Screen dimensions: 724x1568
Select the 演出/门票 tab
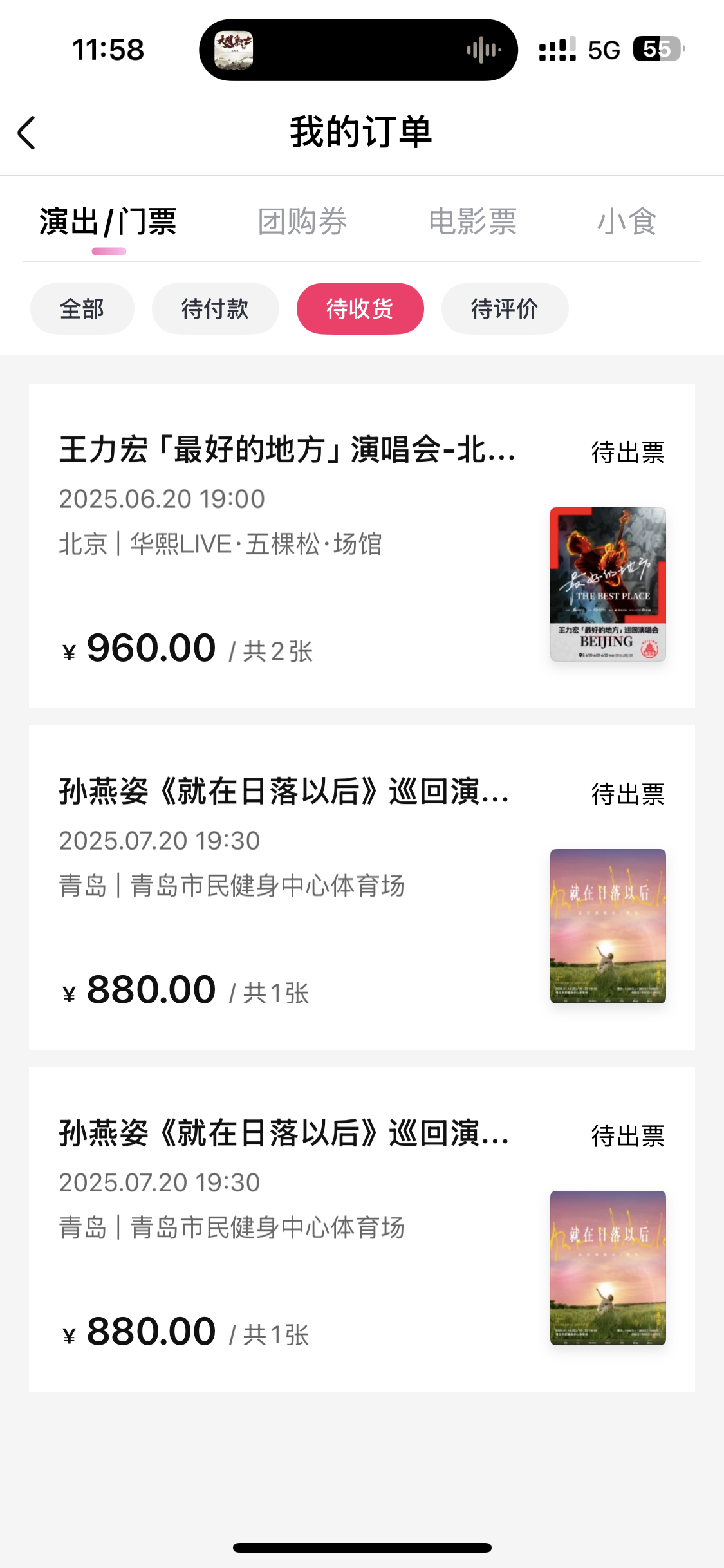coord(108,221)
